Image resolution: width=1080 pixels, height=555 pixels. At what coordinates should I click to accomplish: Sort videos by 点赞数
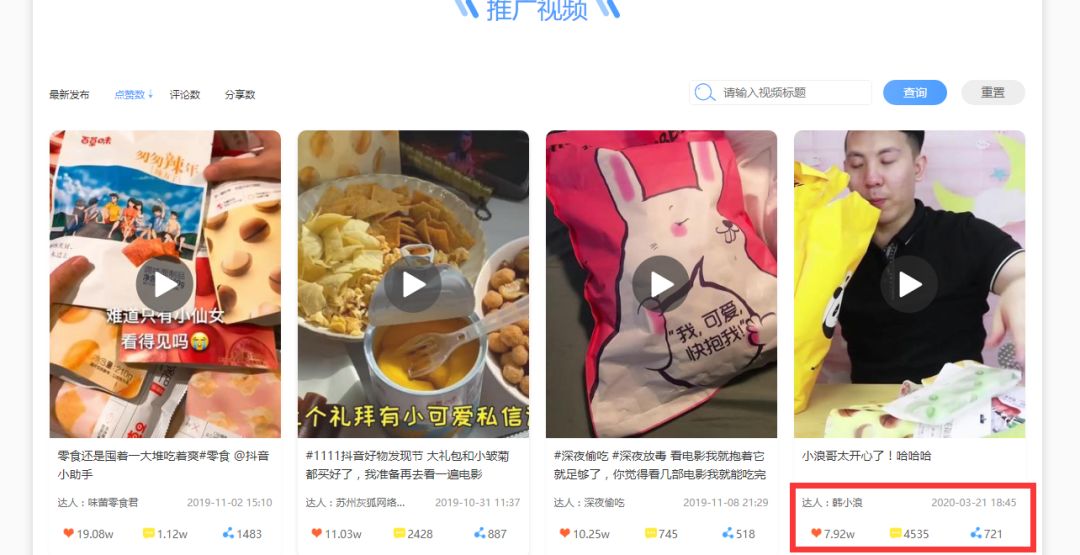(132, 95)
